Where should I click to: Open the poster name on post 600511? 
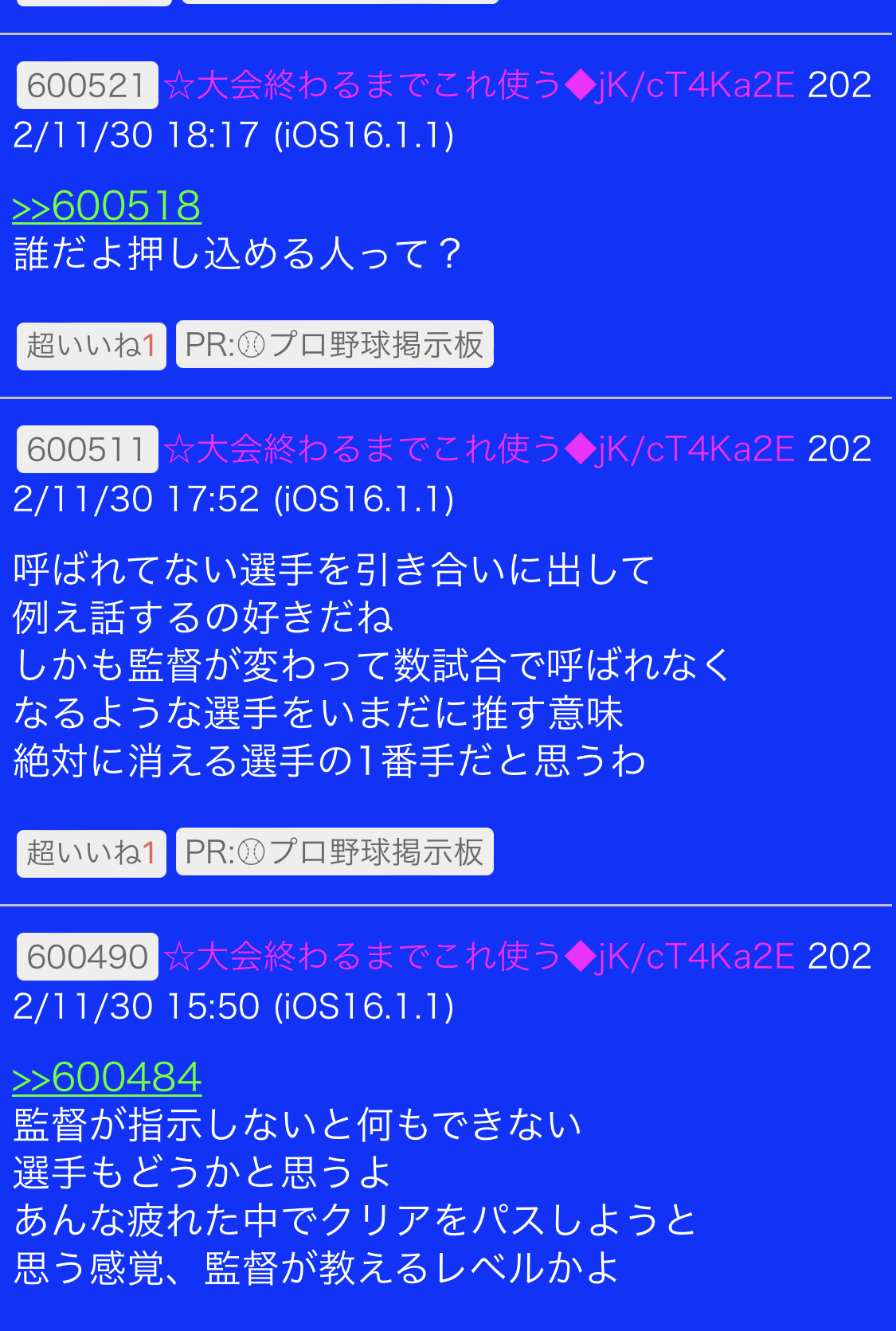[479, 449]
